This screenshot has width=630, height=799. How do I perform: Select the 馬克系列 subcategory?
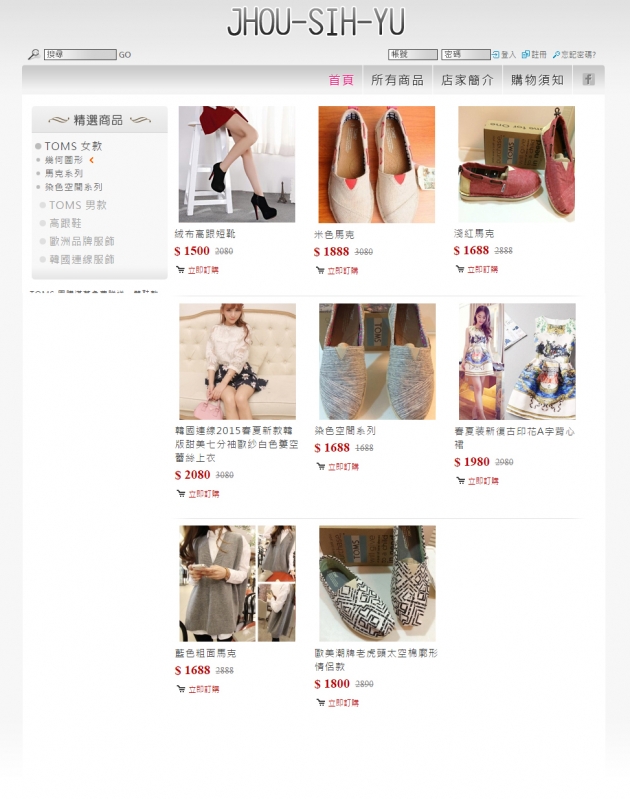64,173
